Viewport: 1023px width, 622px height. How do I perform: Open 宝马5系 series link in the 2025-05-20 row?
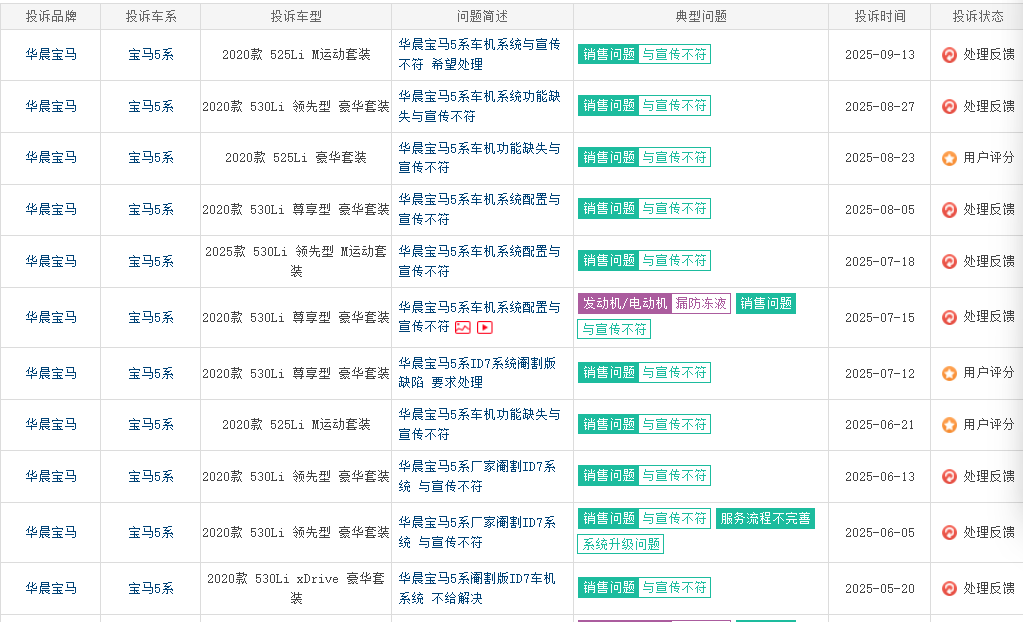click(151, 588)
